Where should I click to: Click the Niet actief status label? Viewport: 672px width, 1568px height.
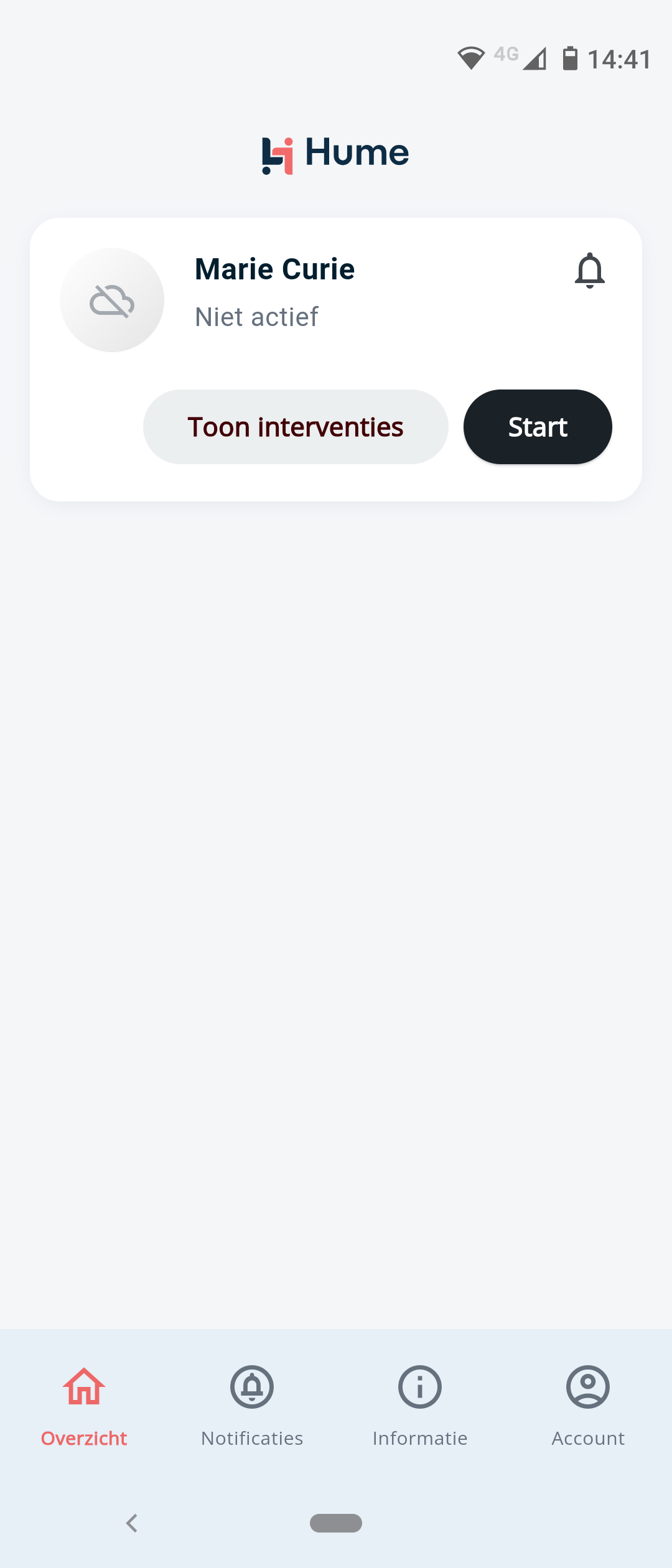click(256, 317)
